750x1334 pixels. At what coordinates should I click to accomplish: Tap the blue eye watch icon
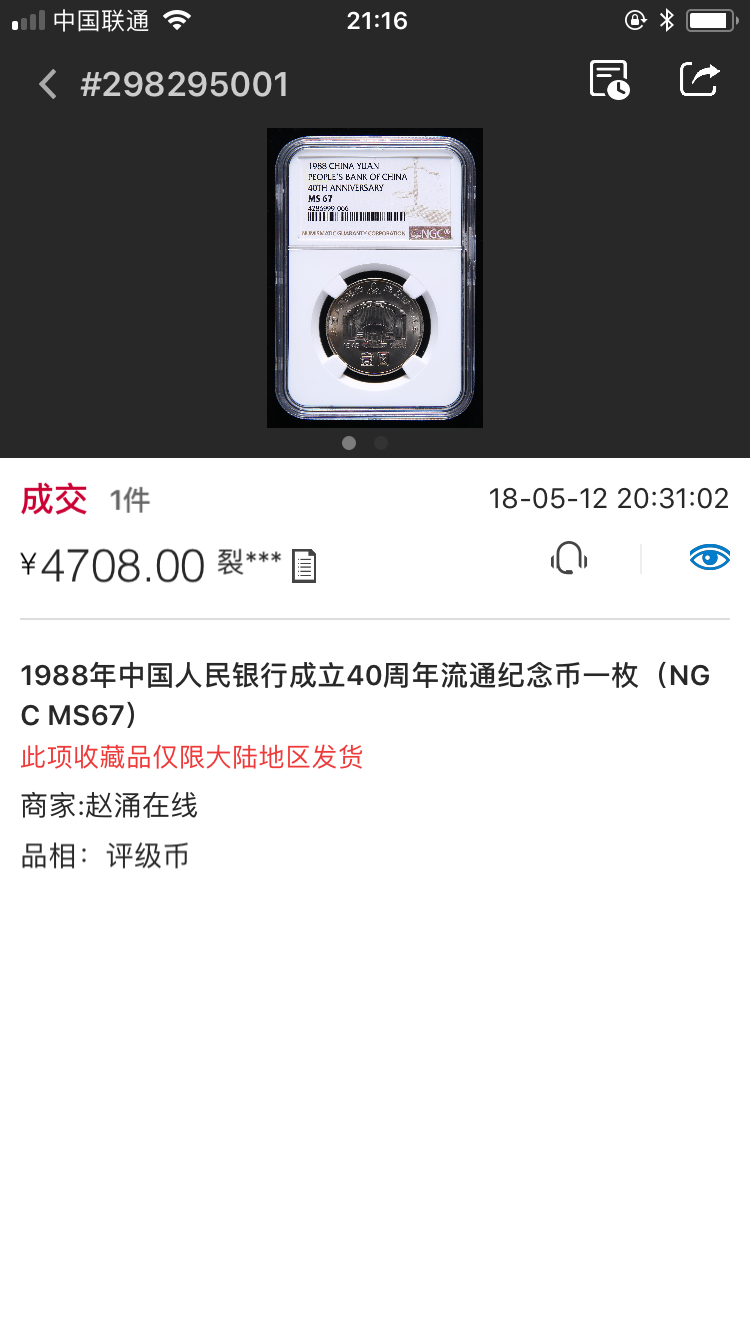click(x=710, y=558)
